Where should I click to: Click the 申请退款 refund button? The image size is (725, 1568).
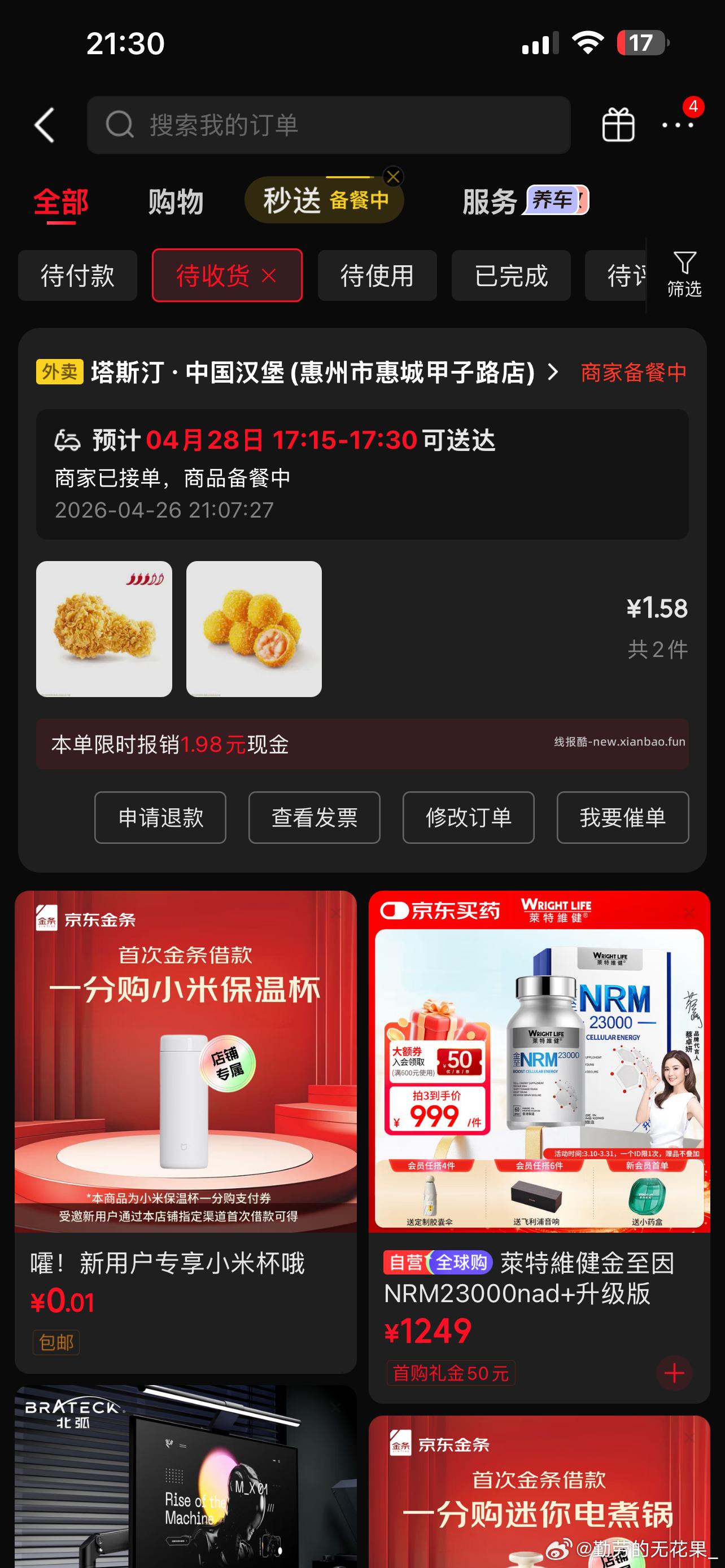(x=160, y=818)
